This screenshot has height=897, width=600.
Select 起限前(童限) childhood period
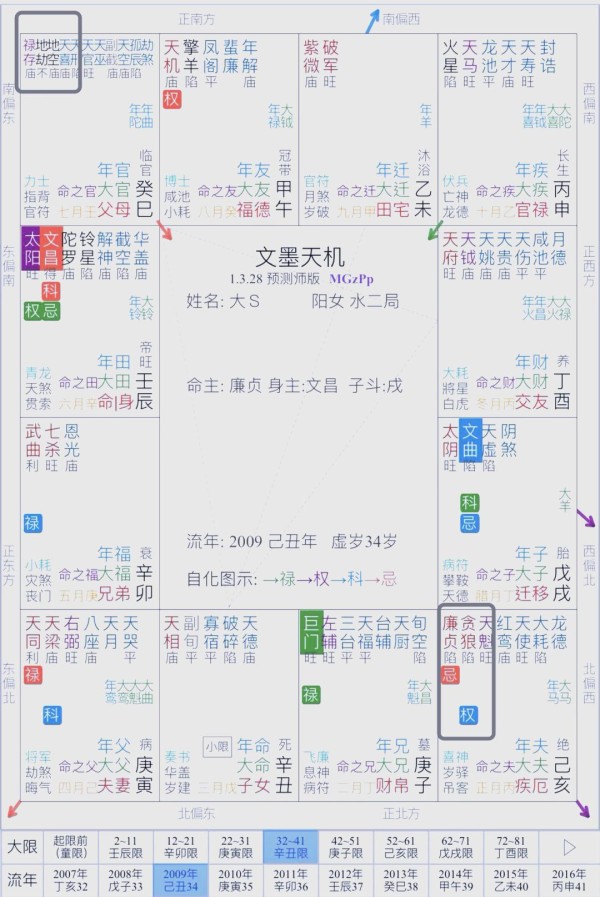point(71,847)
